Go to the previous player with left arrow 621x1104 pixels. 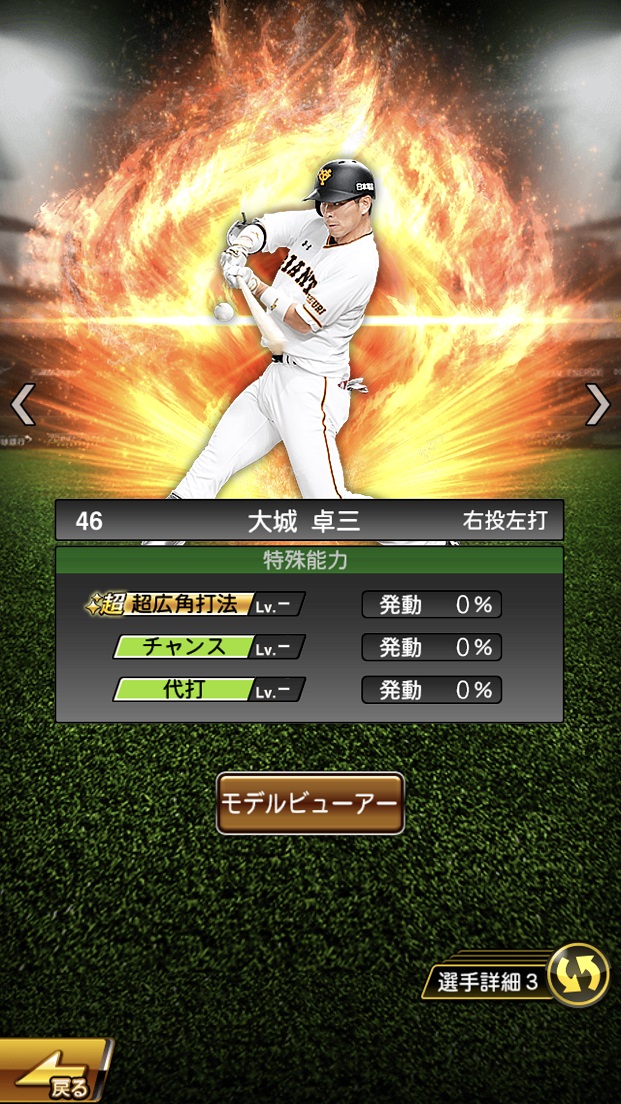click(x=22, y=404)
